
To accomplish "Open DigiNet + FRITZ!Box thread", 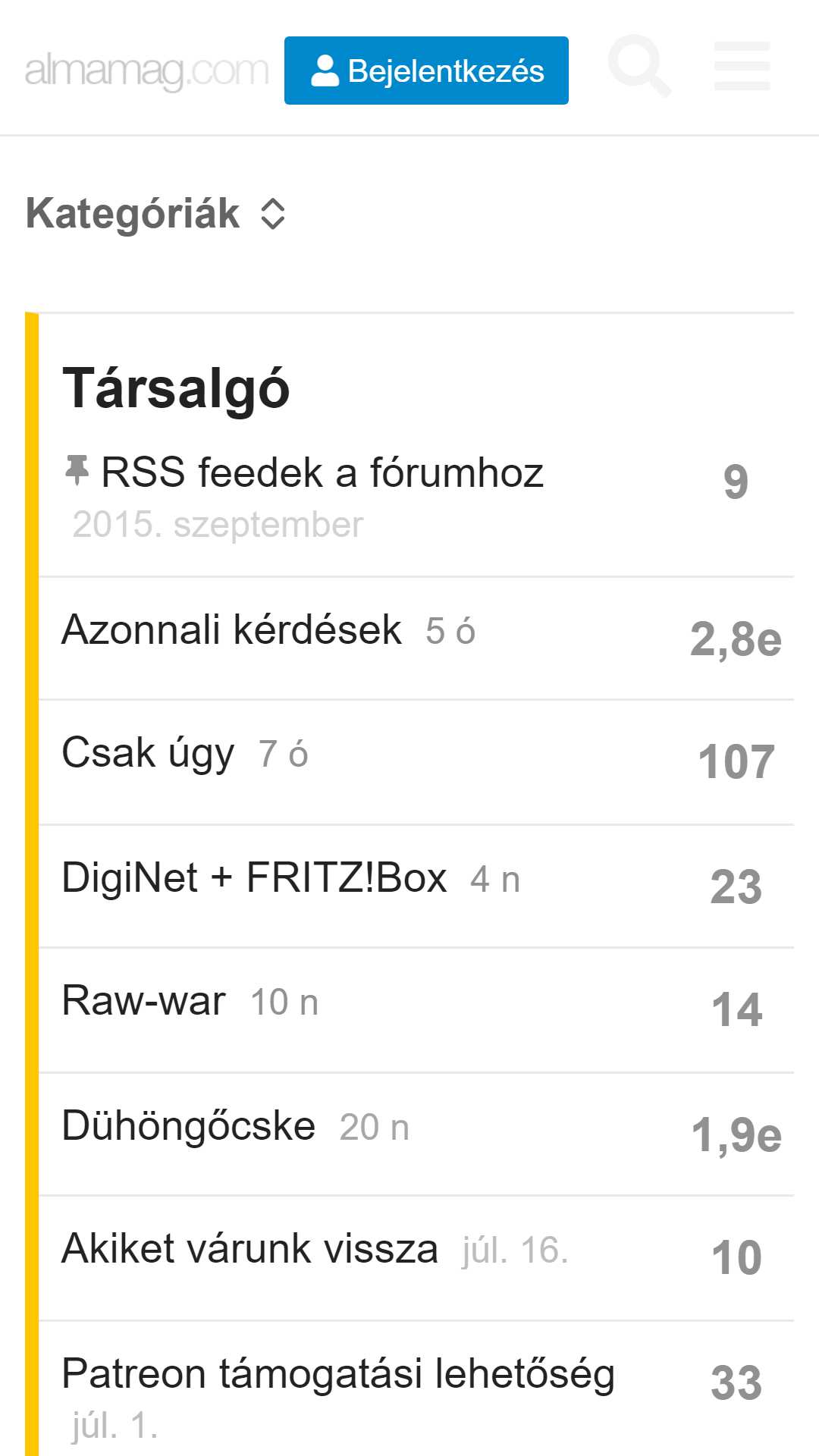I will 254,877.
